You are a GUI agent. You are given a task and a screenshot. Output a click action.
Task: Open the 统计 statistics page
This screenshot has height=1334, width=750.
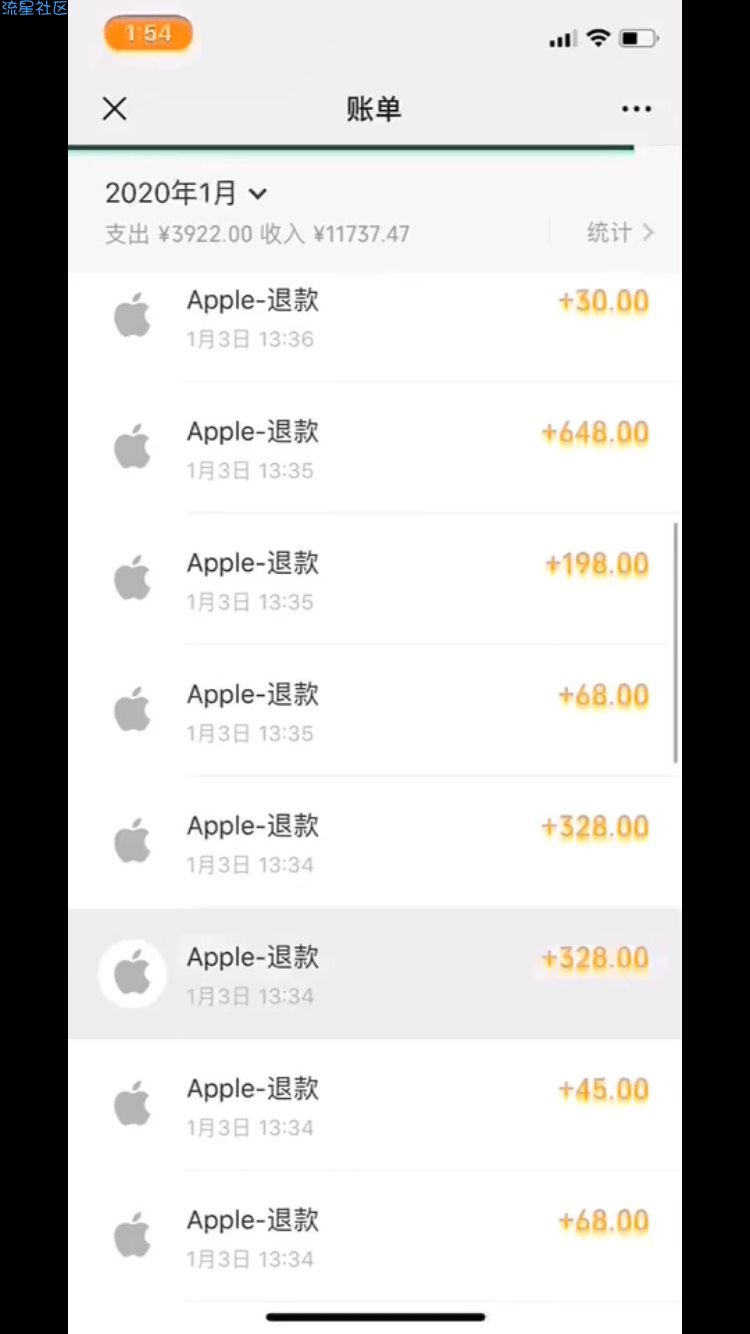click(x=619, y=233)
